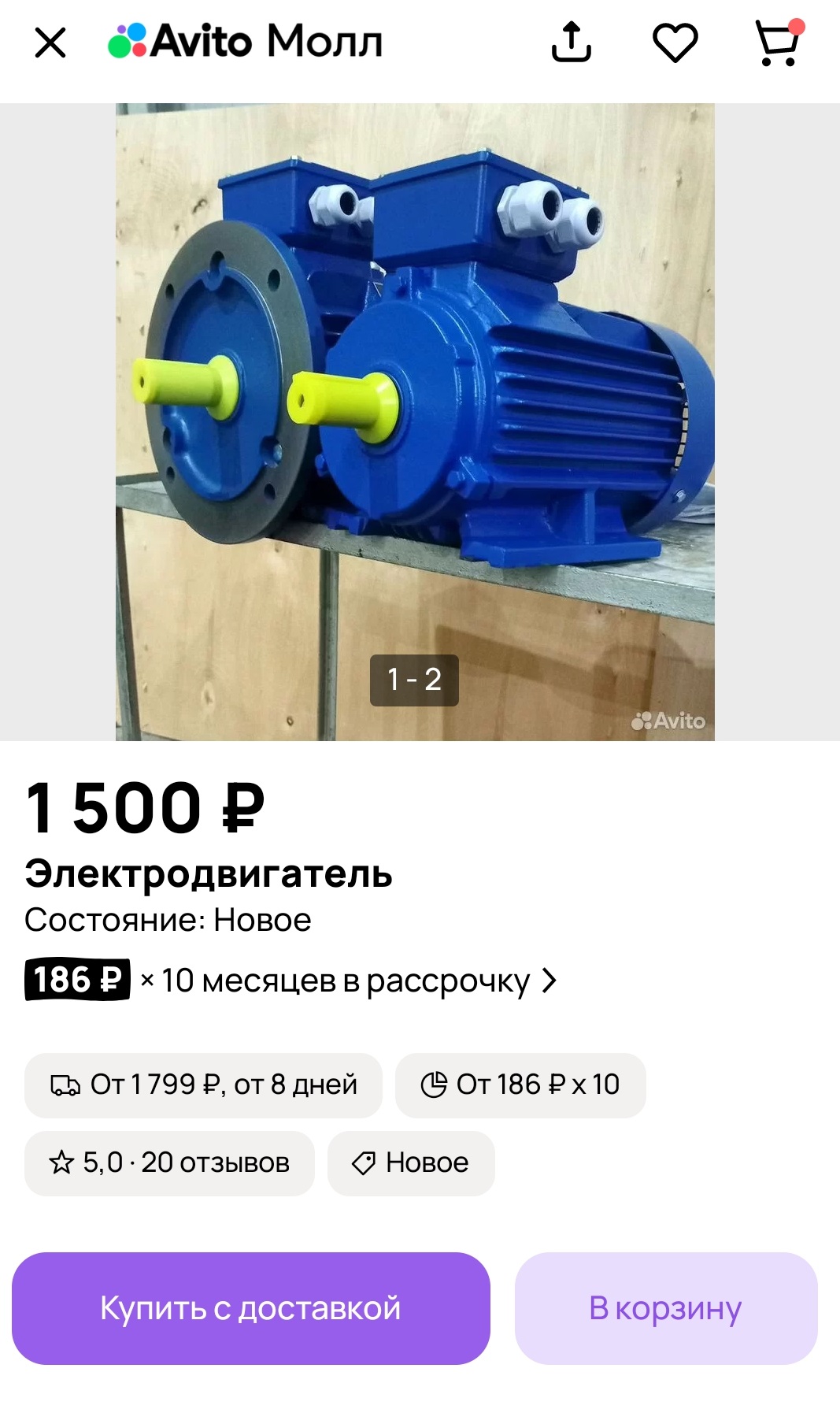Tap the delivery from 1799 ₽ chip
This screenshot has height=1409, width=840.
click(x=203, y=1085)
